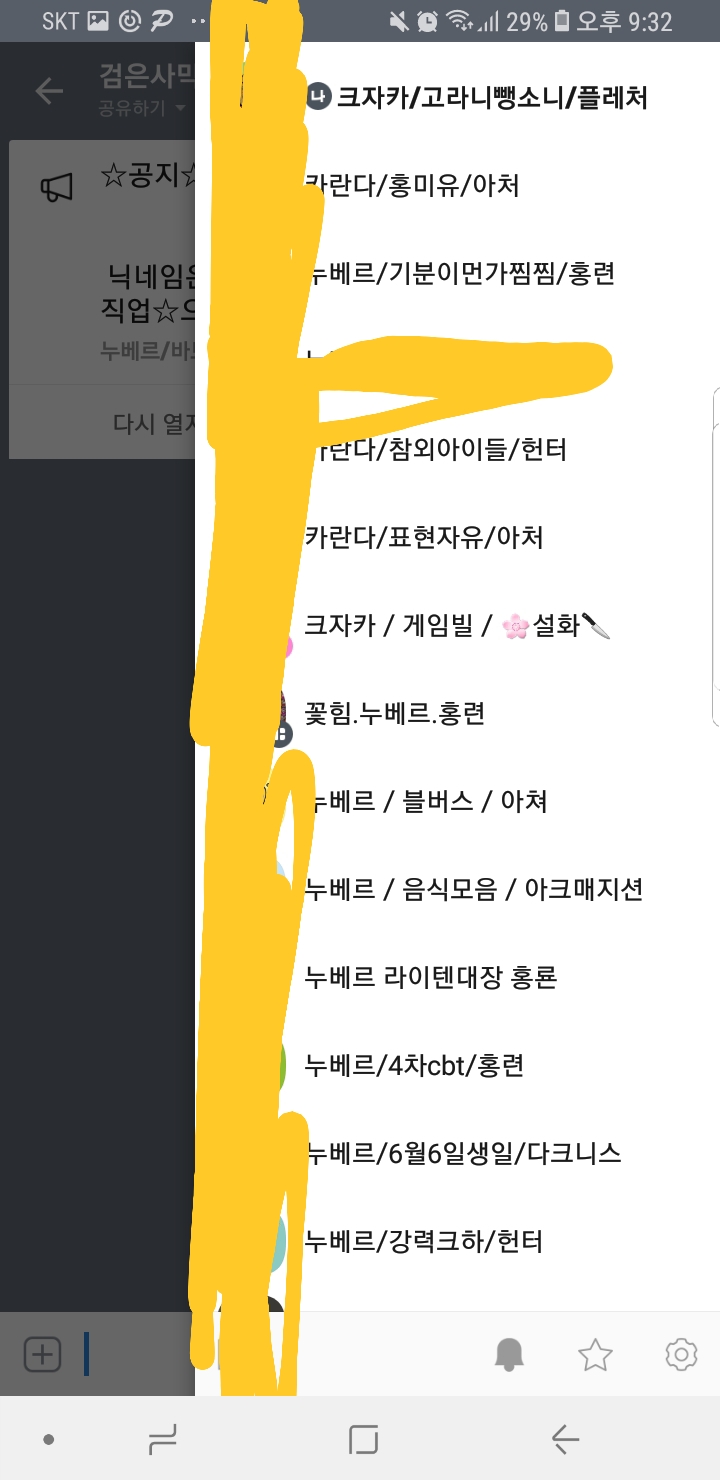This screenshot has height=1480, width=720.
Task: Open member 크자카/고라니뺑소니/플레처
Action: [490, 98]
